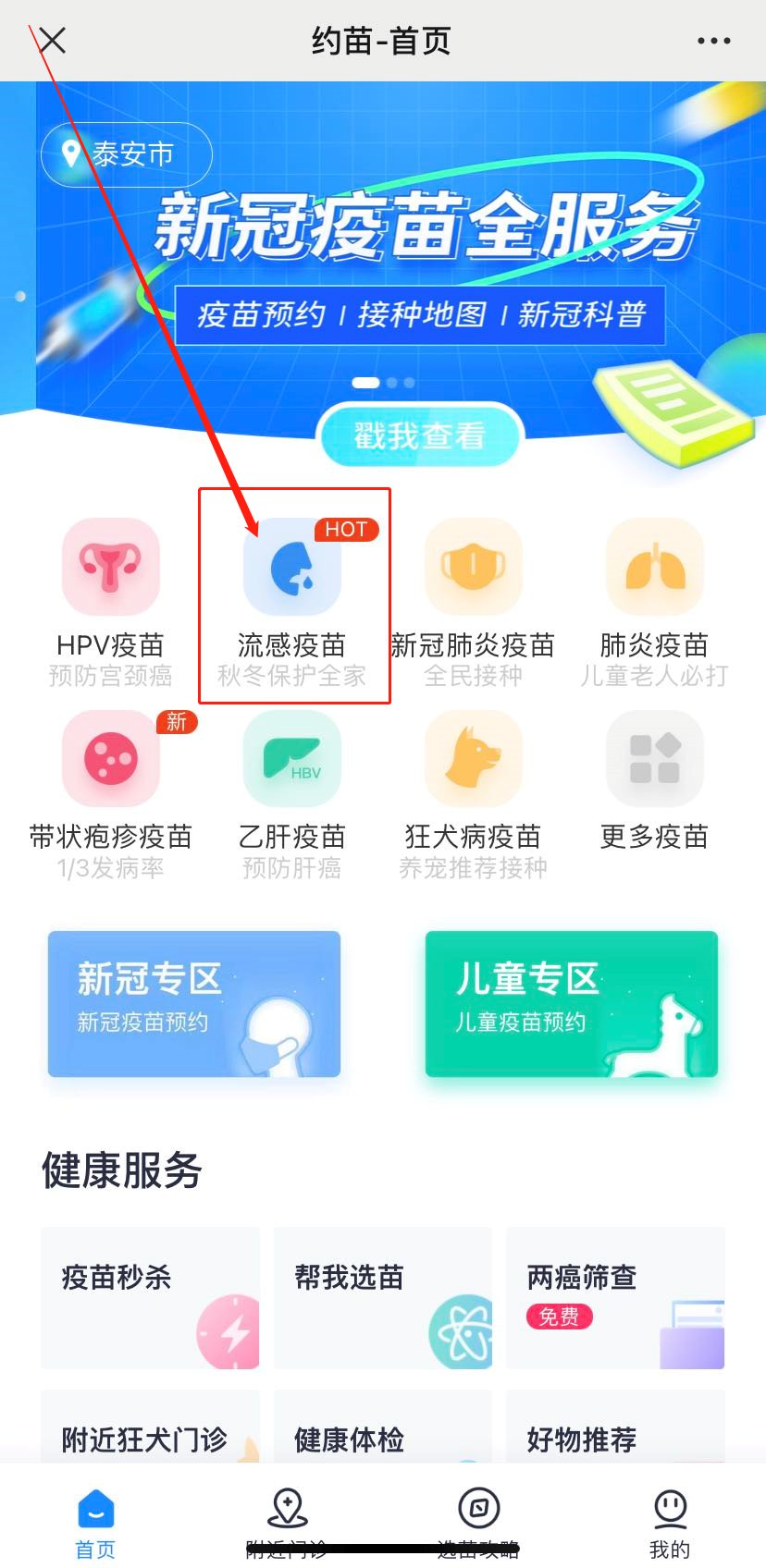Open 新冠肺炎疫苗 entry

tap(473, 601)
